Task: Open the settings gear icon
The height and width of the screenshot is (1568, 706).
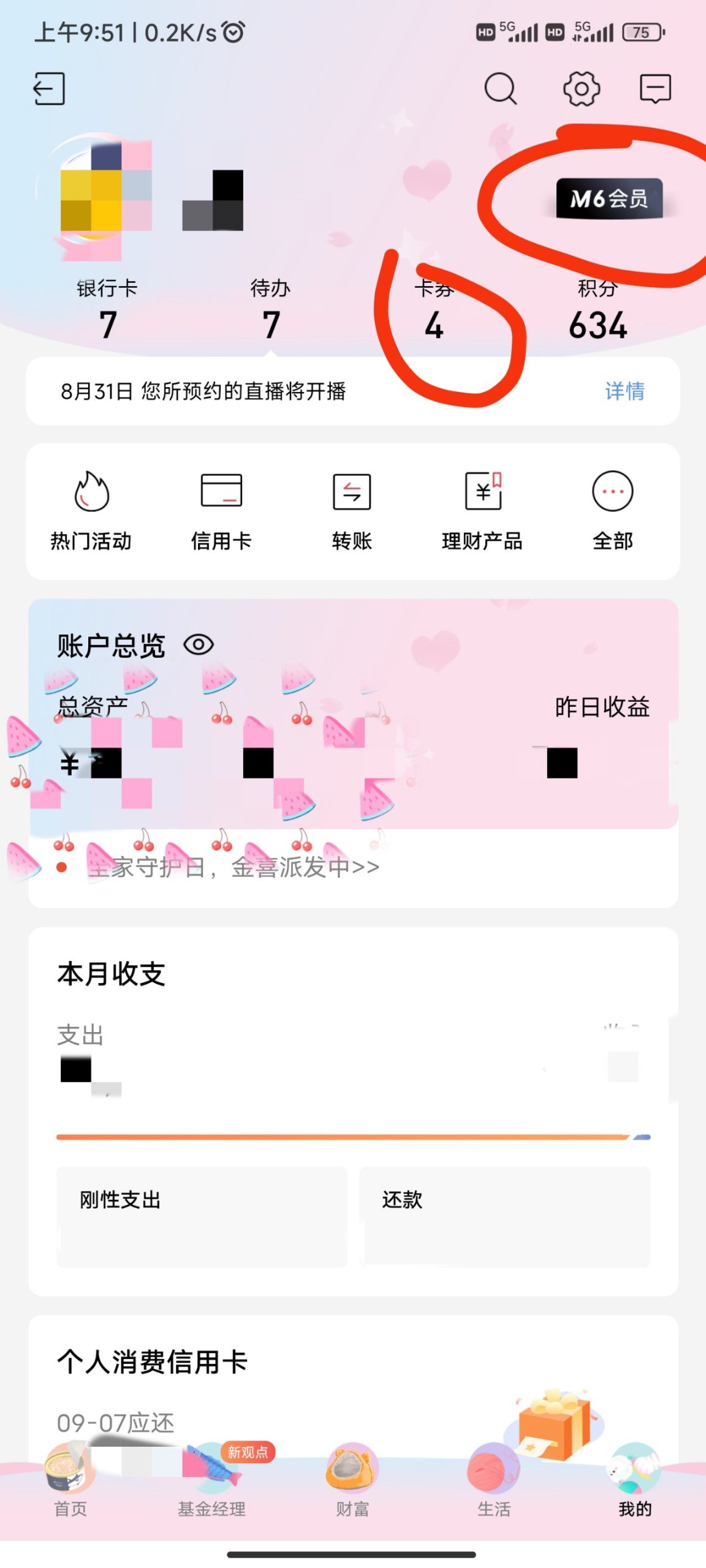Action: [580, 89]
